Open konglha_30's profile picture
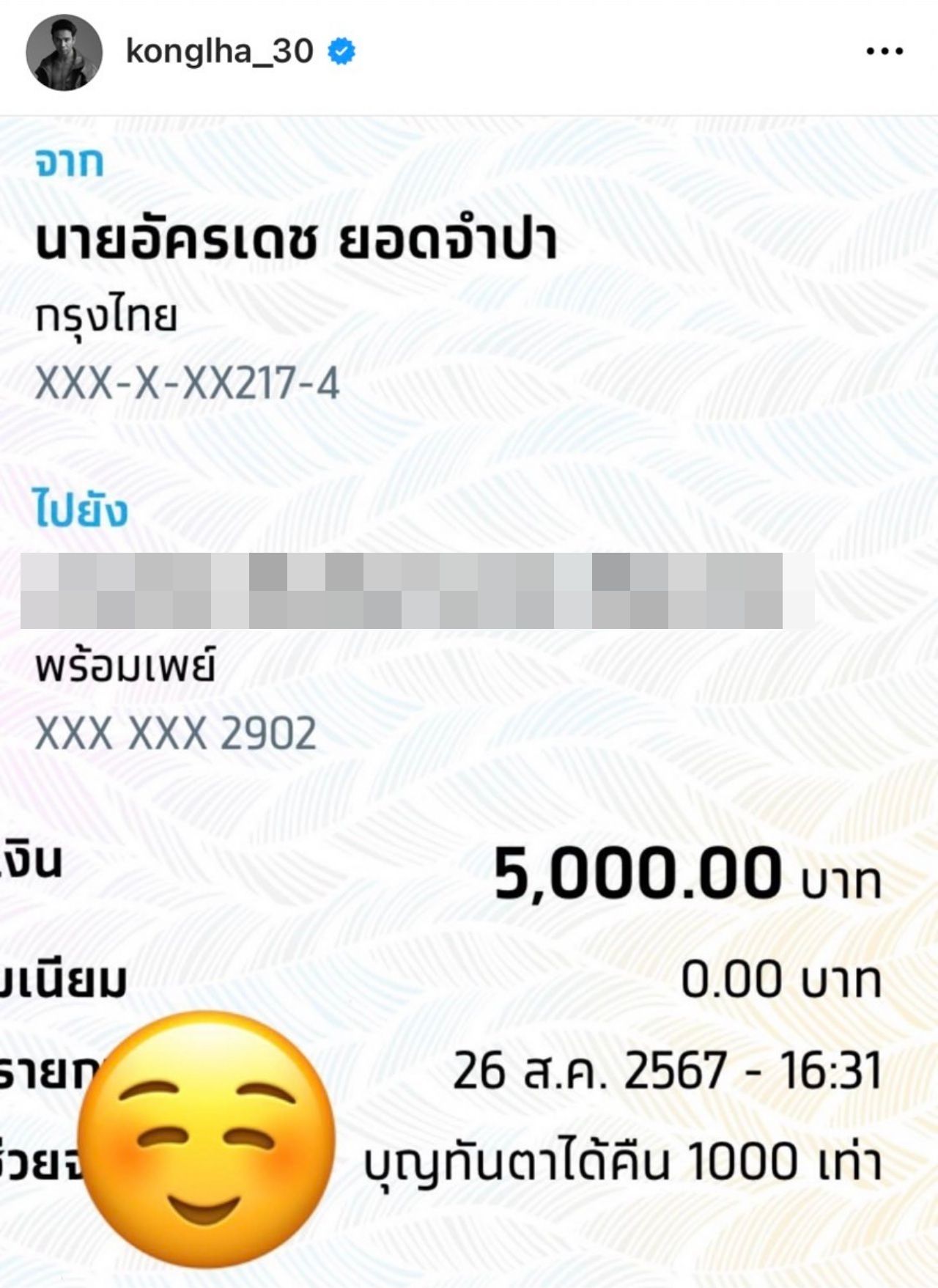Screen dimensions: 938x1288 (x=64, y=53)
